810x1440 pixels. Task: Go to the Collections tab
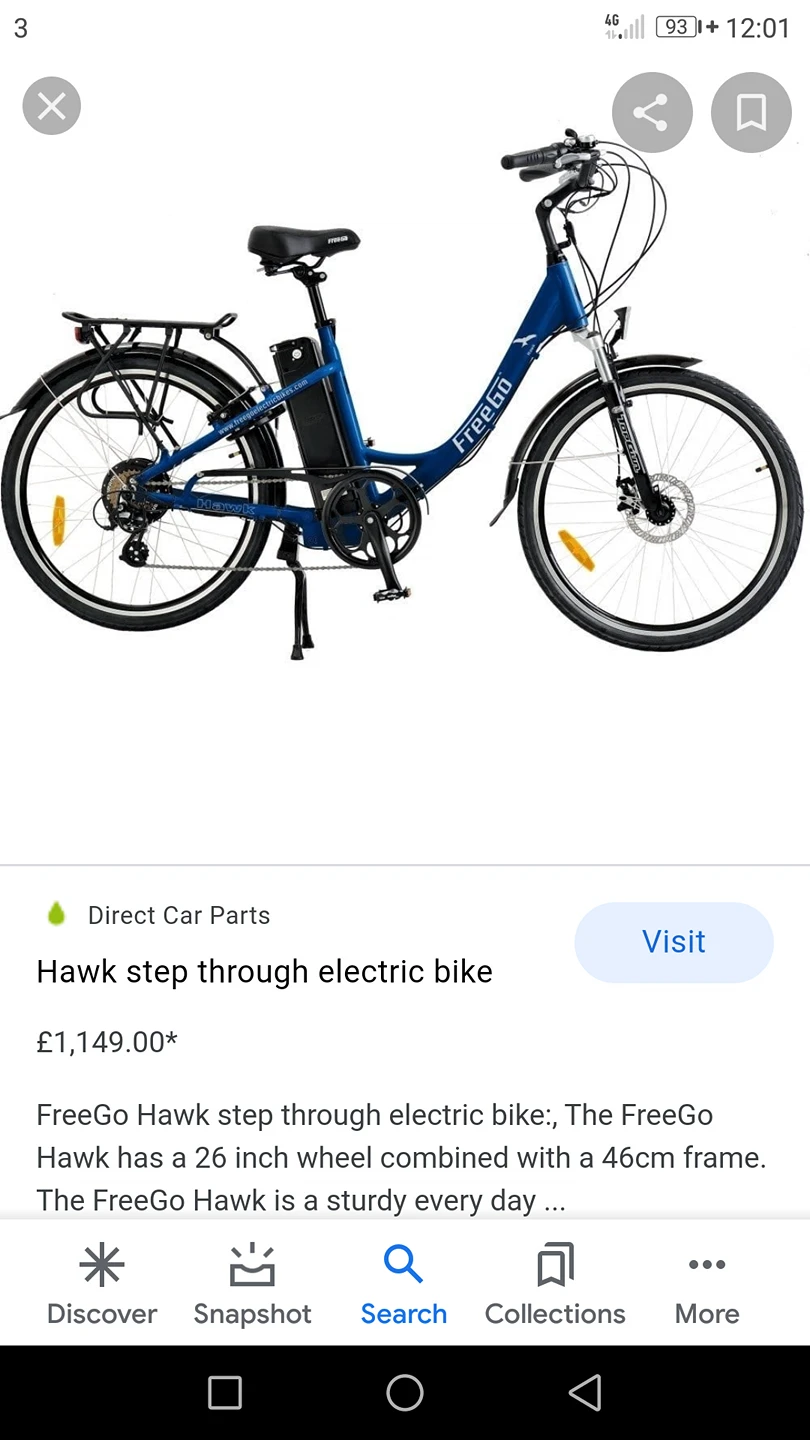[x=555, y=1285]
